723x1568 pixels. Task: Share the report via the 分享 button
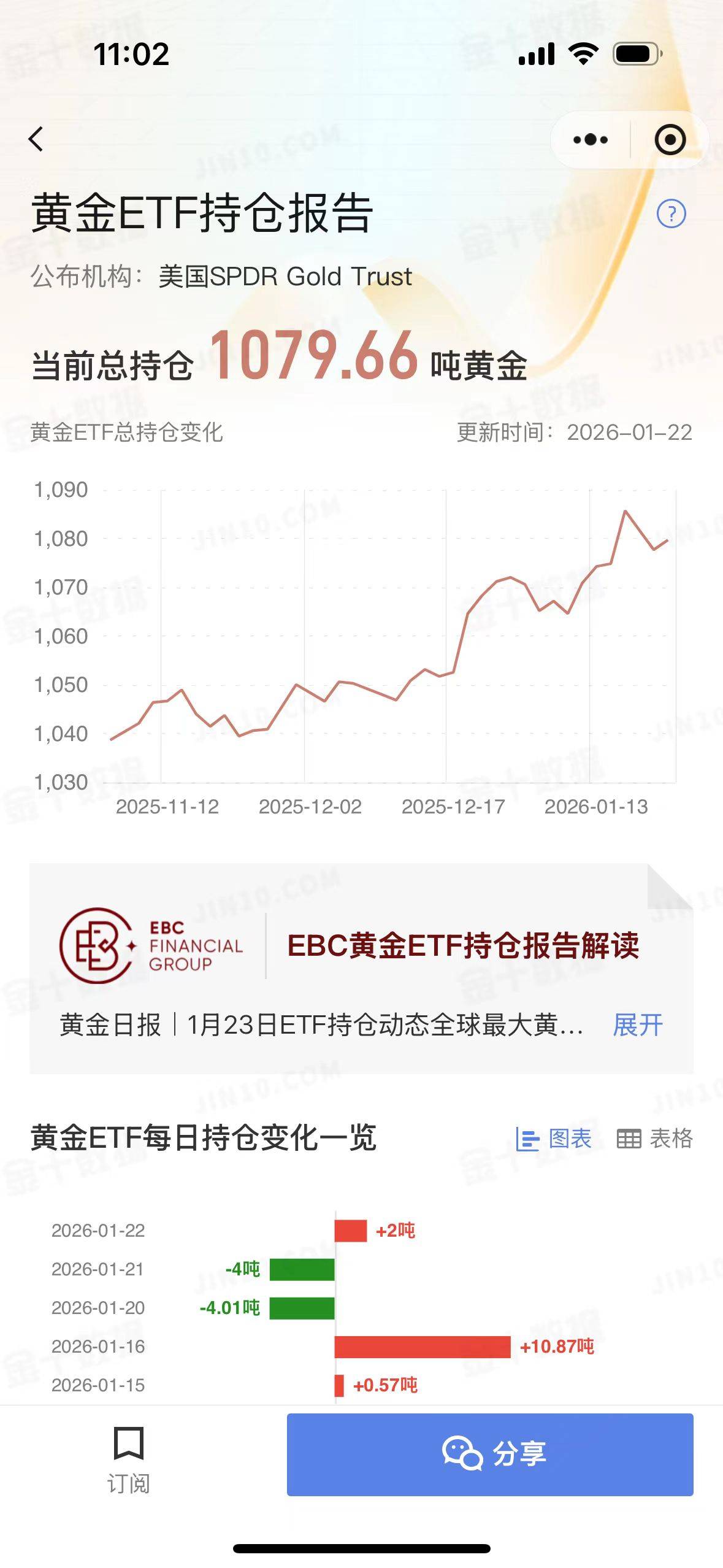point(489,1455)
